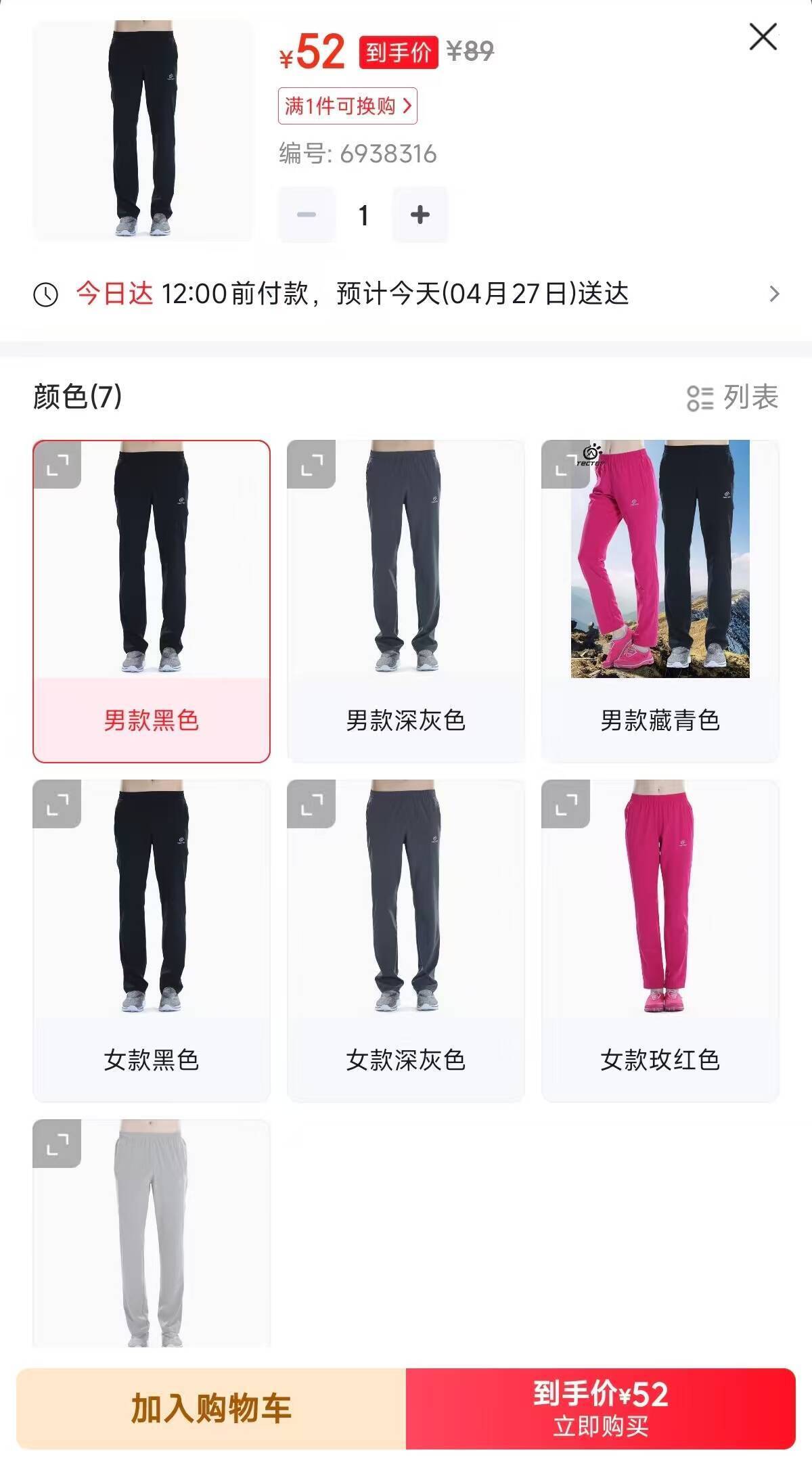Image resolution: width=812 pixels, height=1461 pixels.
Task: Pick the 女款玫红色 color option
Action: tap(660, 941)
